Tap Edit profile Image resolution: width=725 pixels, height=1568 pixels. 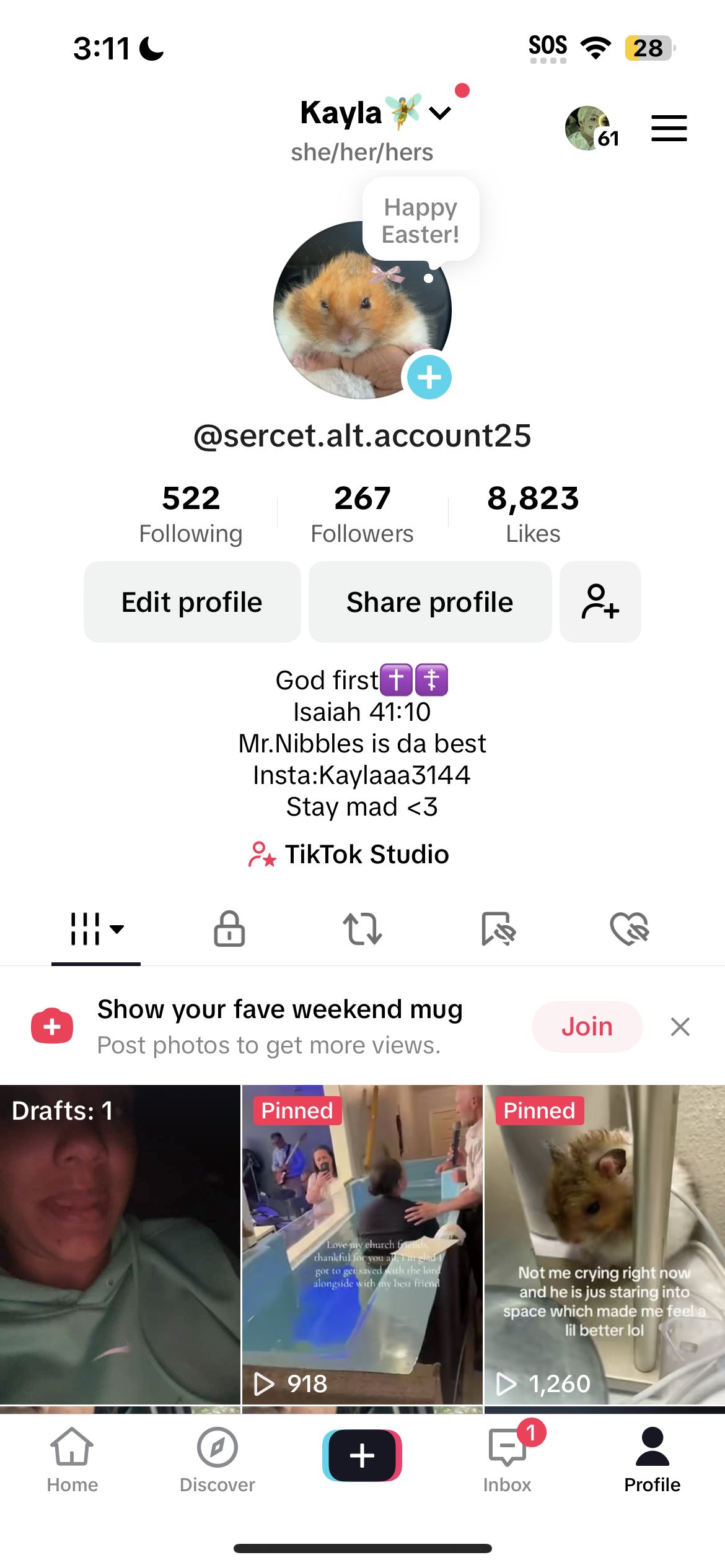pyautogui.click(x=192, y=602)
